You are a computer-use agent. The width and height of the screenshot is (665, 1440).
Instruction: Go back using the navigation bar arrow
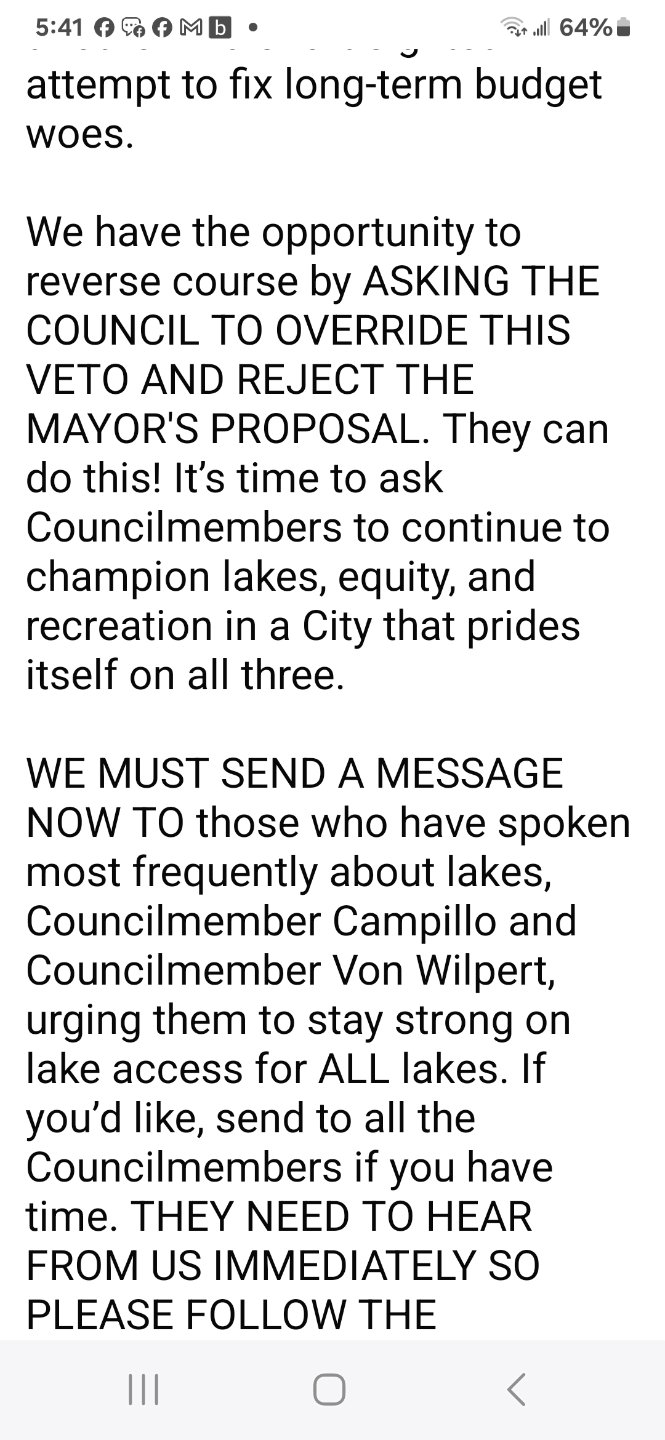(x=516, y=1389)
